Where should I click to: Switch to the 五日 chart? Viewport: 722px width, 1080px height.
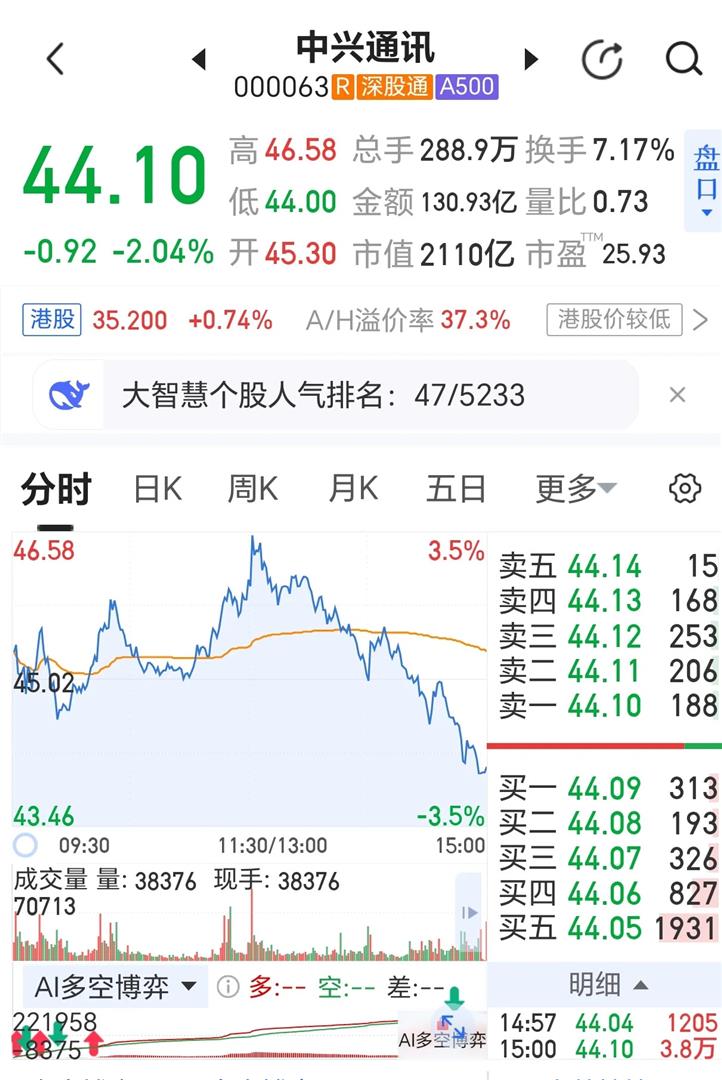[x=456, y=490]
